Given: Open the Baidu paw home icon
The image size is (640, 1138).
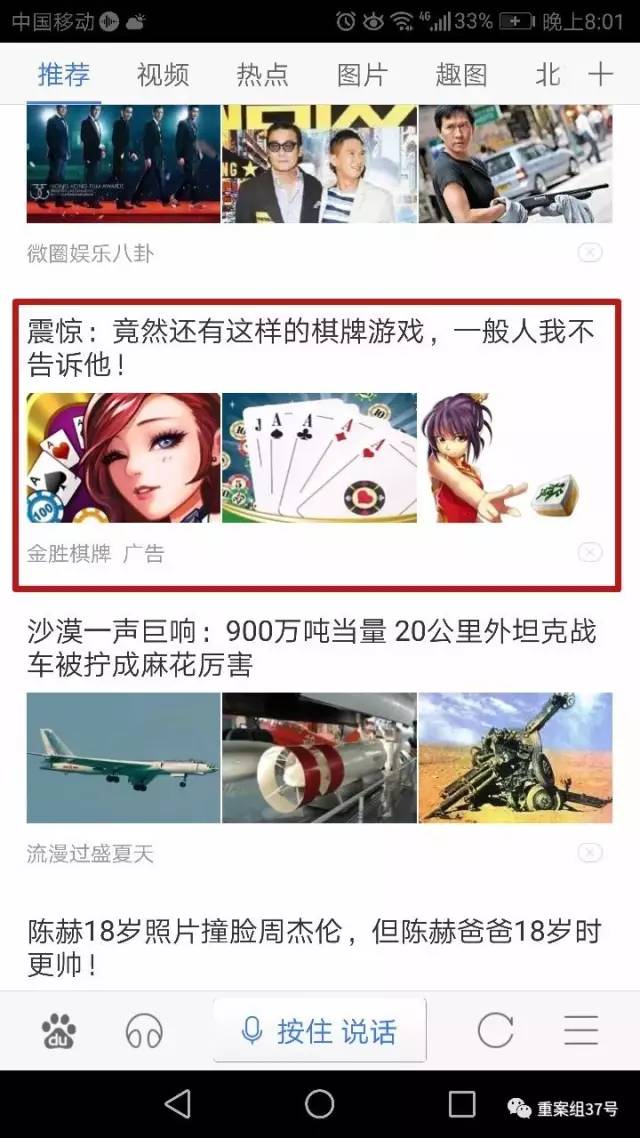Looking at the screenshot, I should point(59,1030).
